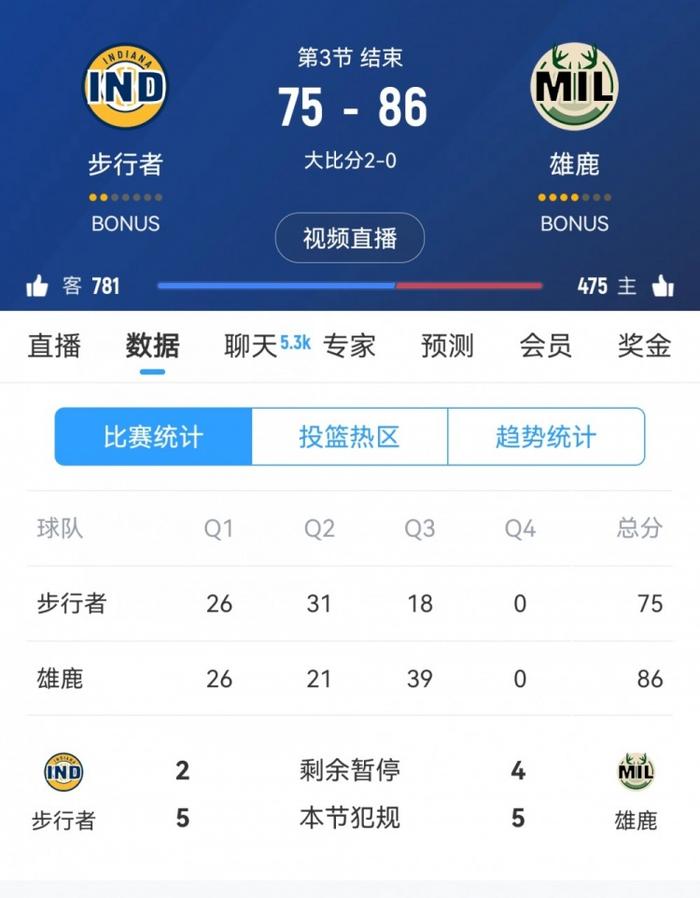Show the 趋势统计 trend stats
Screen dimensions: 700x898
point(546,436)
